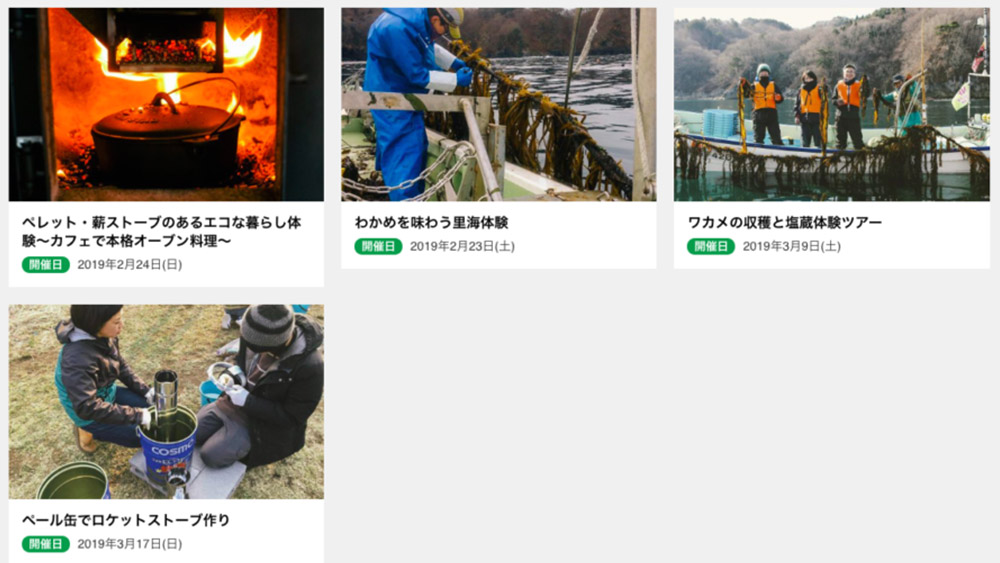Open ペール缶でロケットストーブ作り event card

[126, 520]
